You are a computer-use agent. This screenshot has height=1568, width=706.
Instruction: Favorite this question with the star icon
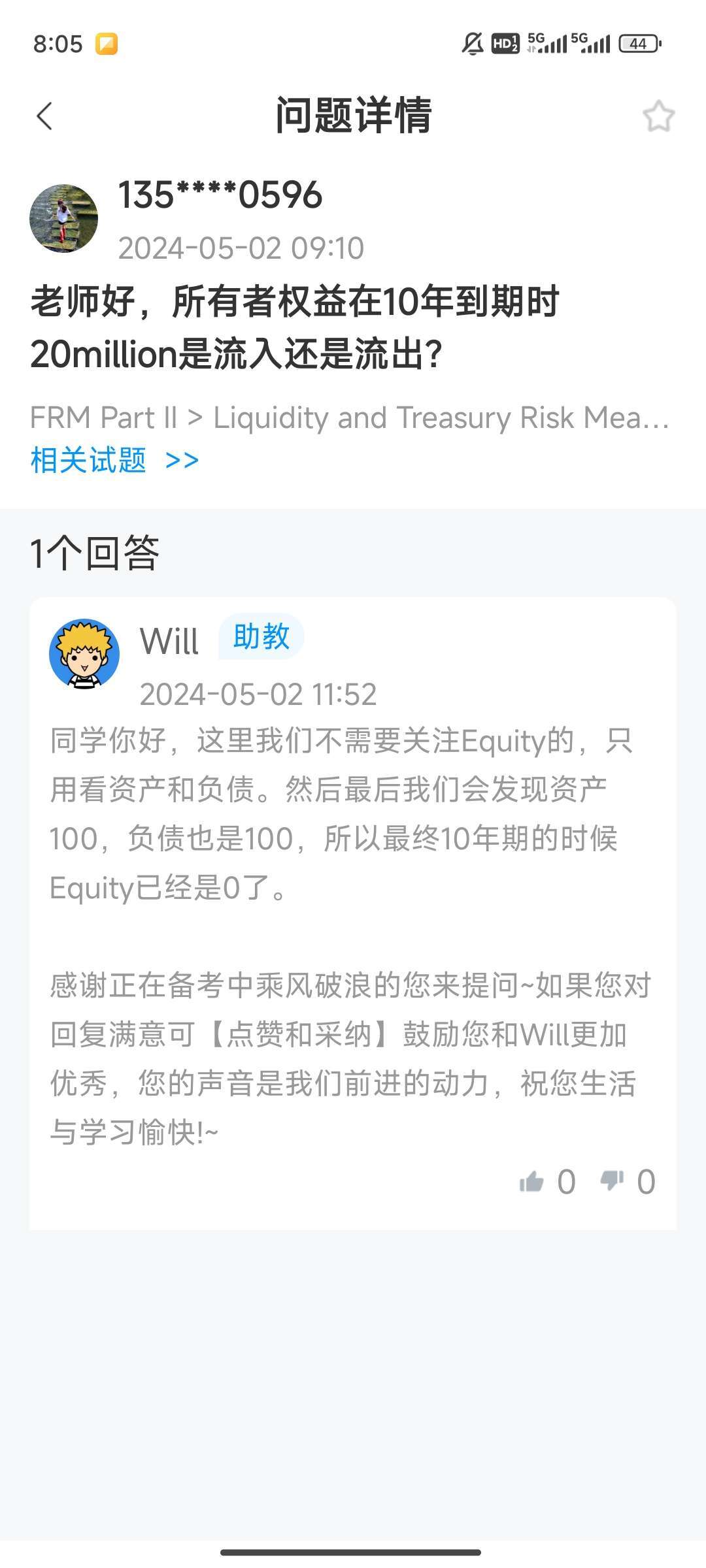point(658,117)
